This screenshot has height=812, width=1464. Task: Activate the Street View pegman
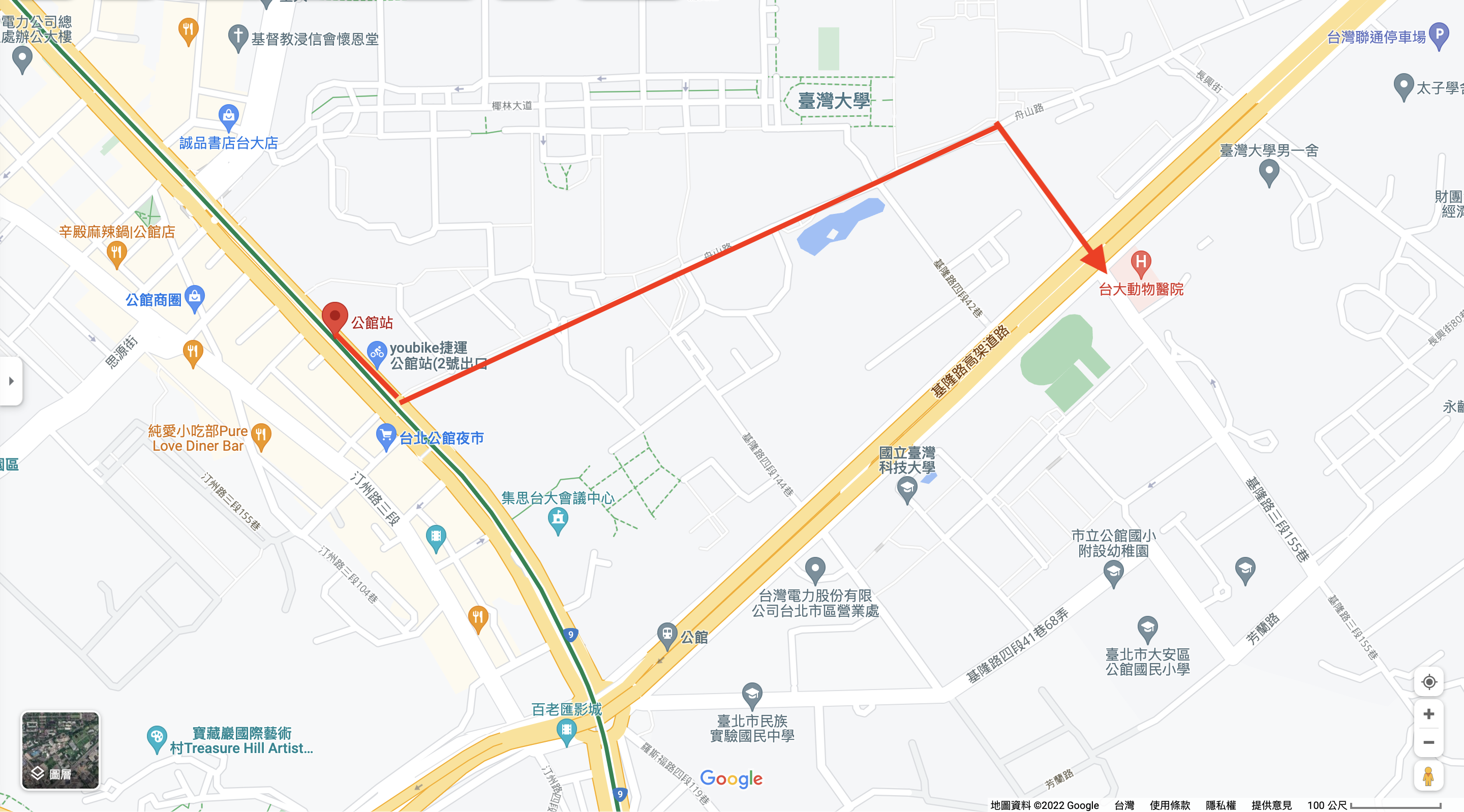click(1428, 776)
